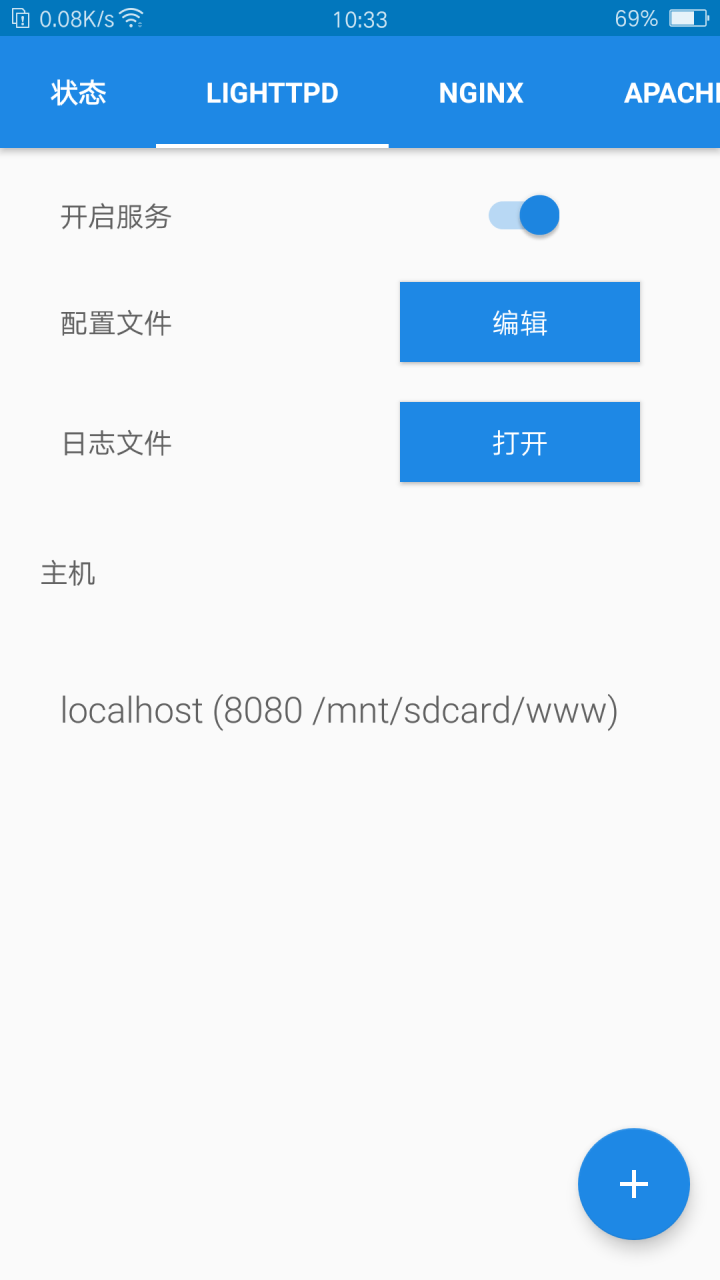Switch to the 状态 tab
The image size is (720, 1280).
coord(80,92)
